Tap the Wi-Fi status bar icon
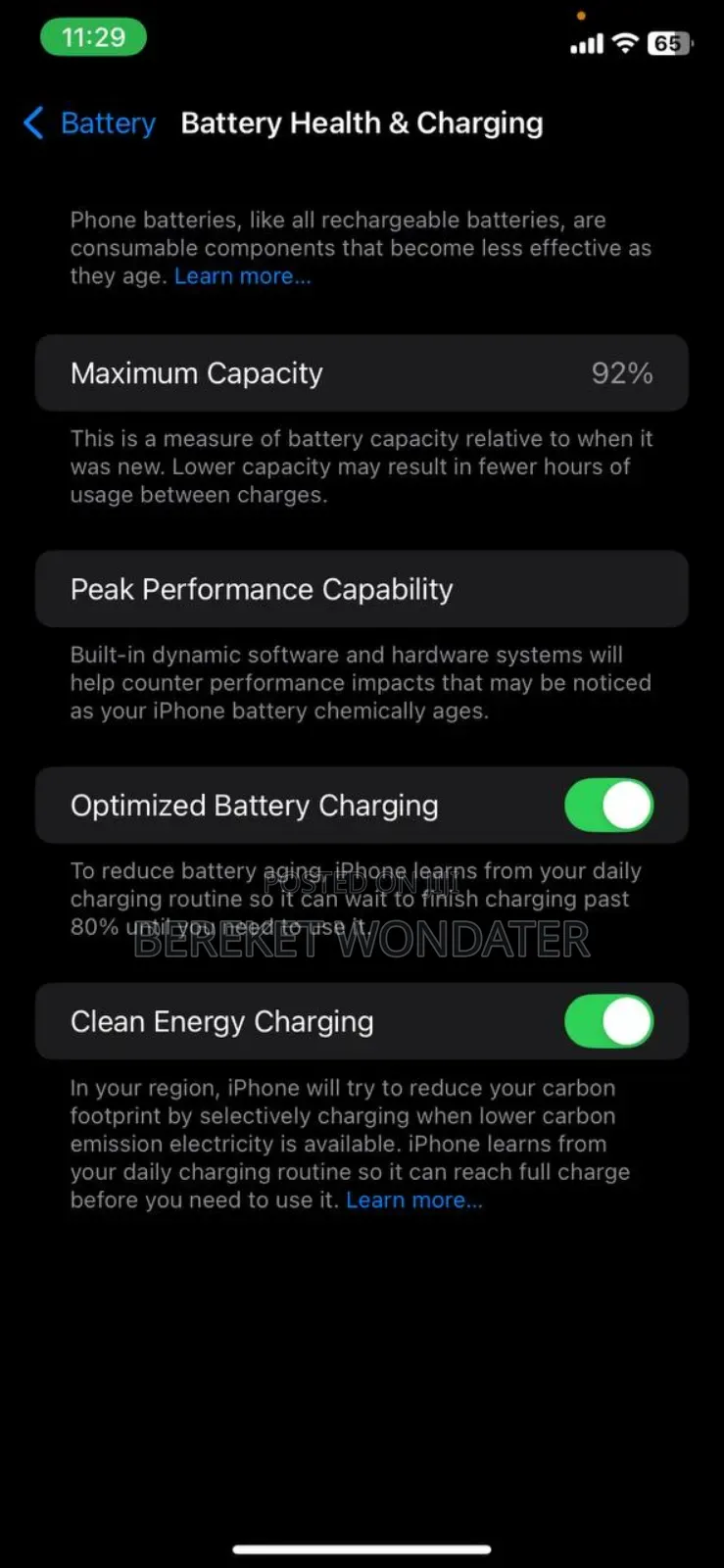Screen dimensions: 724x1568 (625, 43)
